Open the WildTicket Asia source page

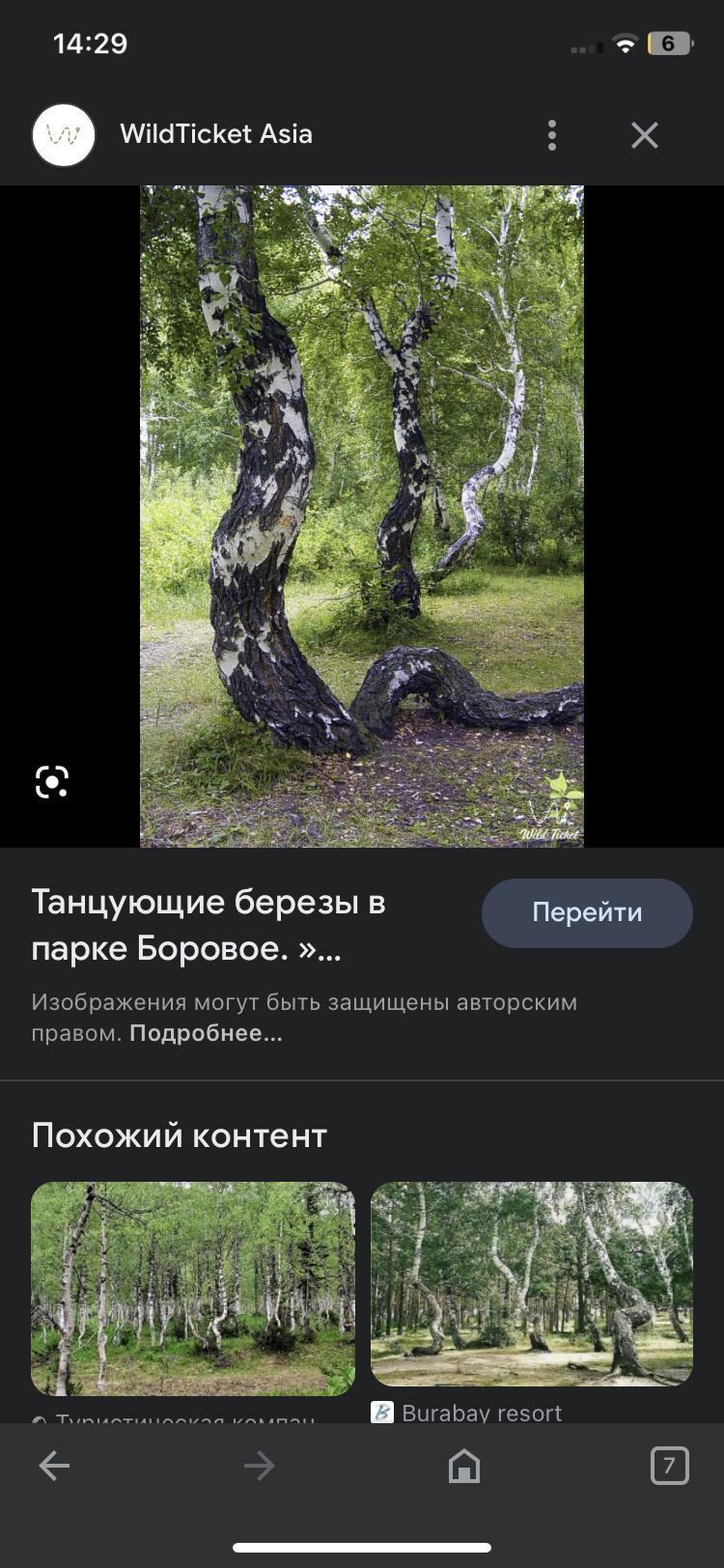[215, 134]
